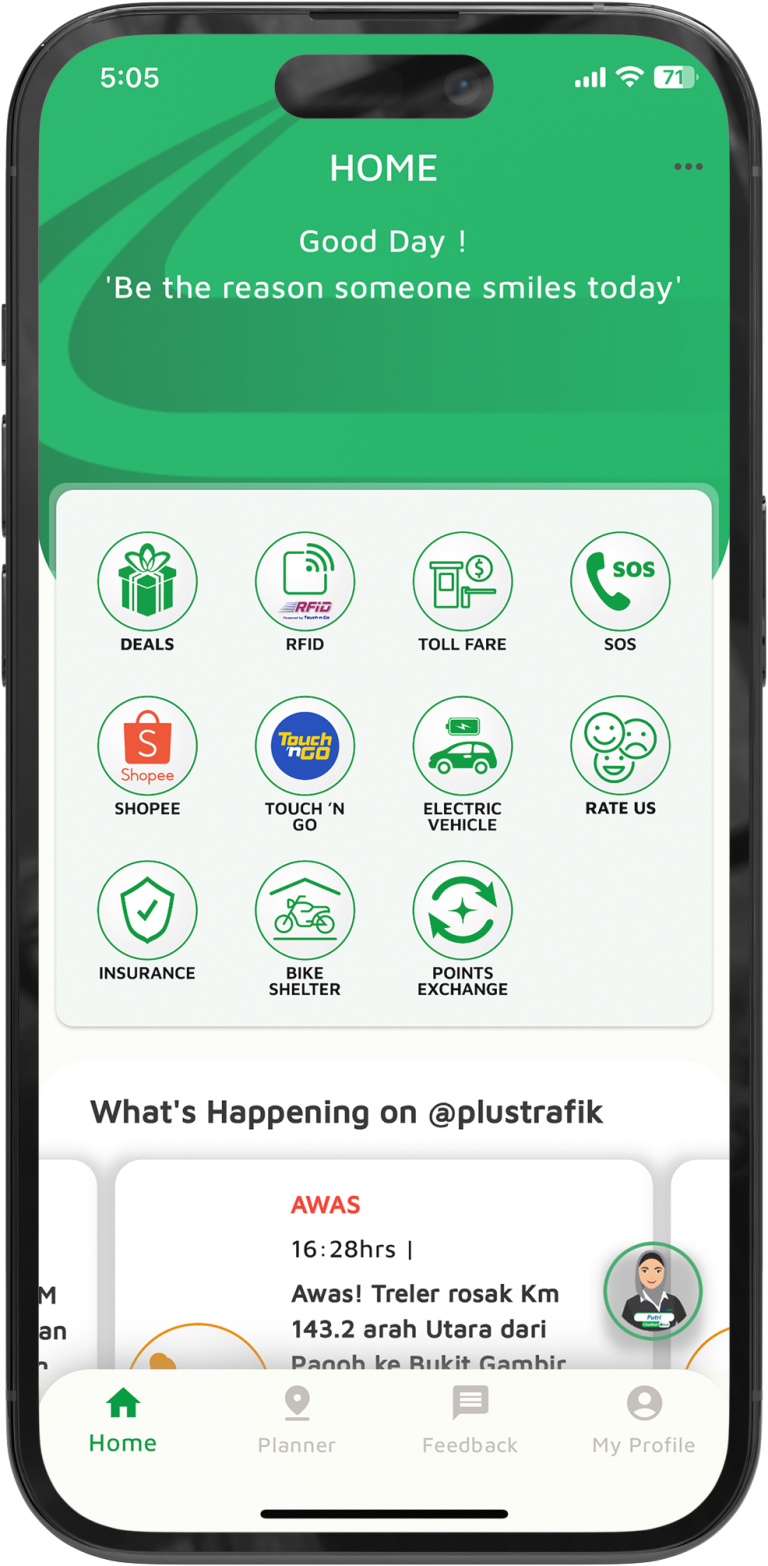Viewport: 768px width, 1566px height.
Task: Select the Home tab
Action: pyautogui.click(x=123, y=1420)
